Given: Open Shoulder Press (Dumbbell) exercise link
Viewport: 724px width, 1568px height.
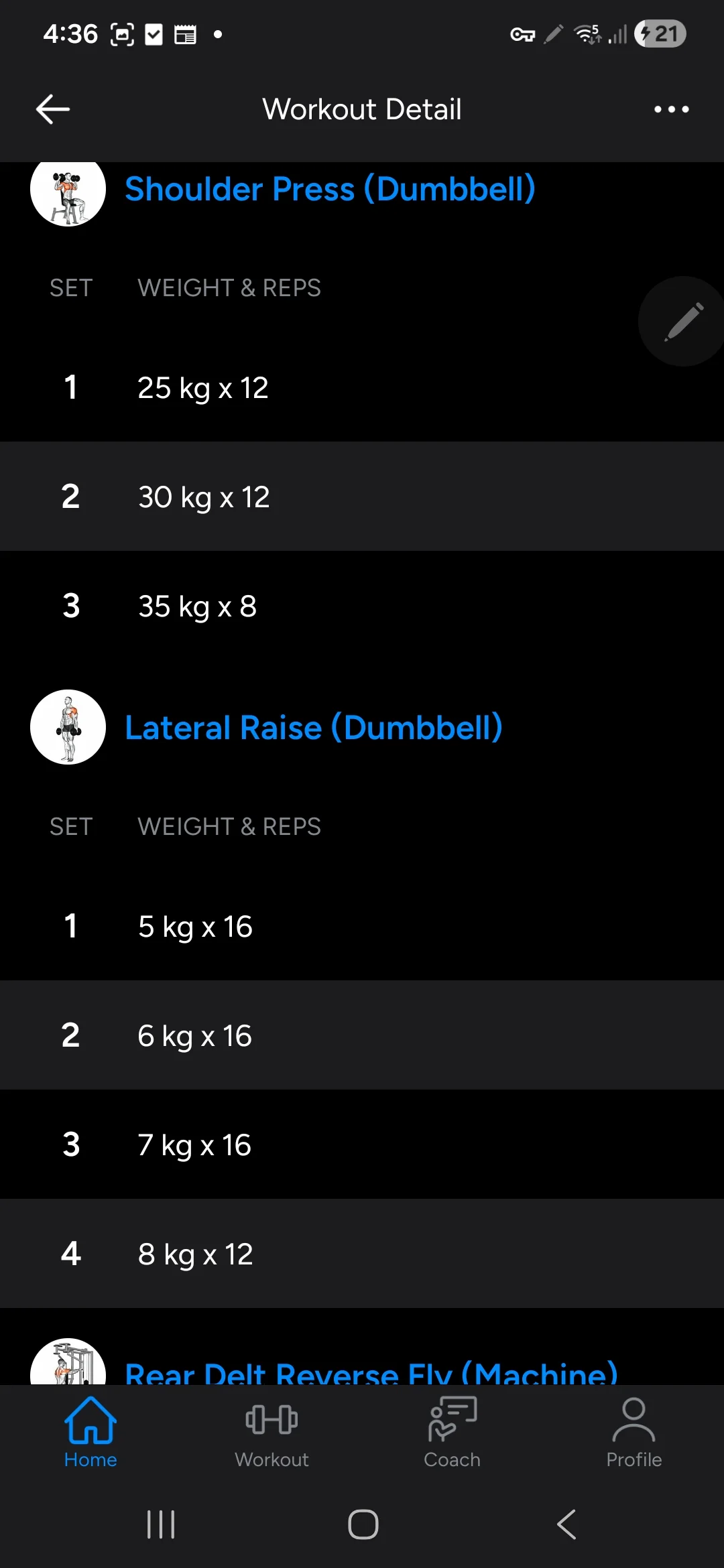Looking at the screenshot, I should point(330,189).
